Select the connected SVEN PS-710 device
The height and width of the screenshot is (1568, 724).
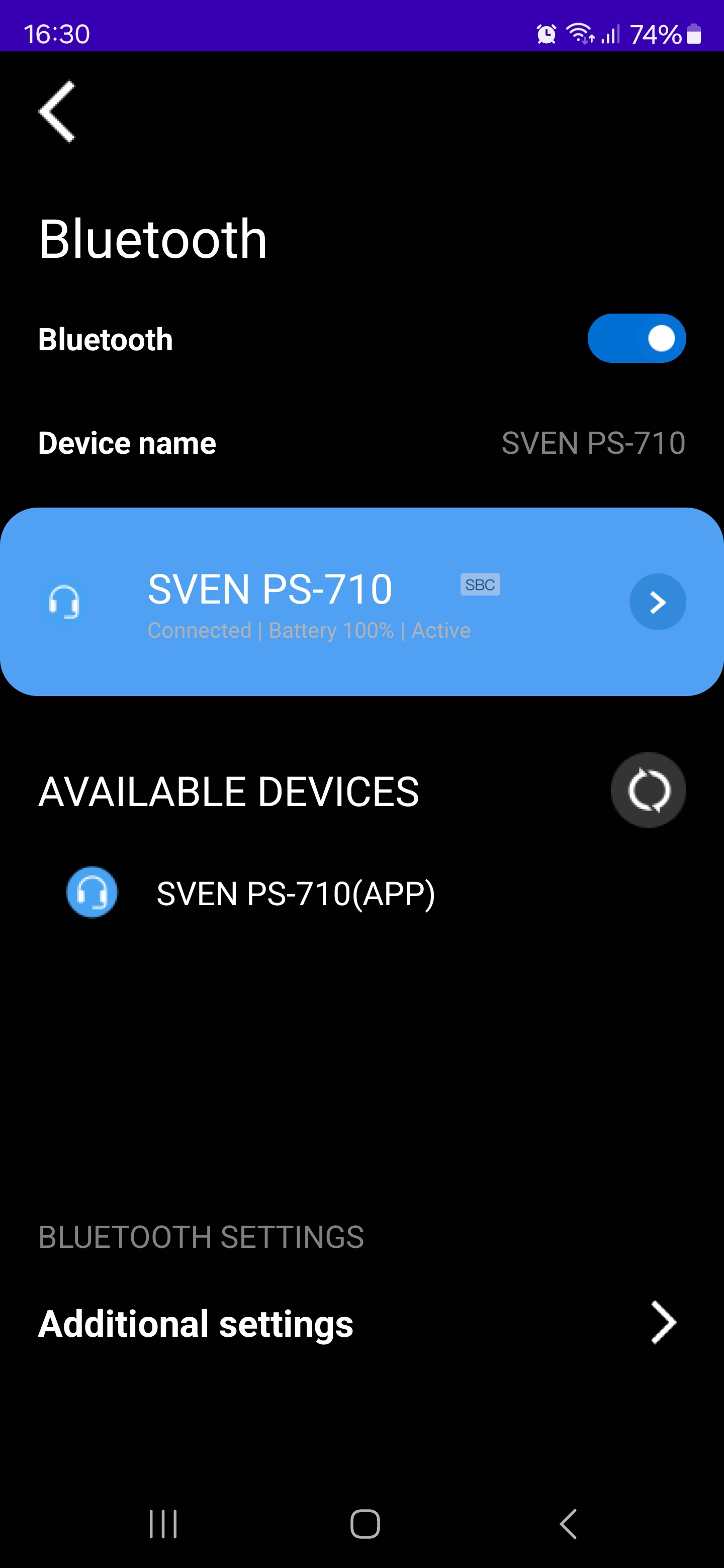tap(305, 602)
